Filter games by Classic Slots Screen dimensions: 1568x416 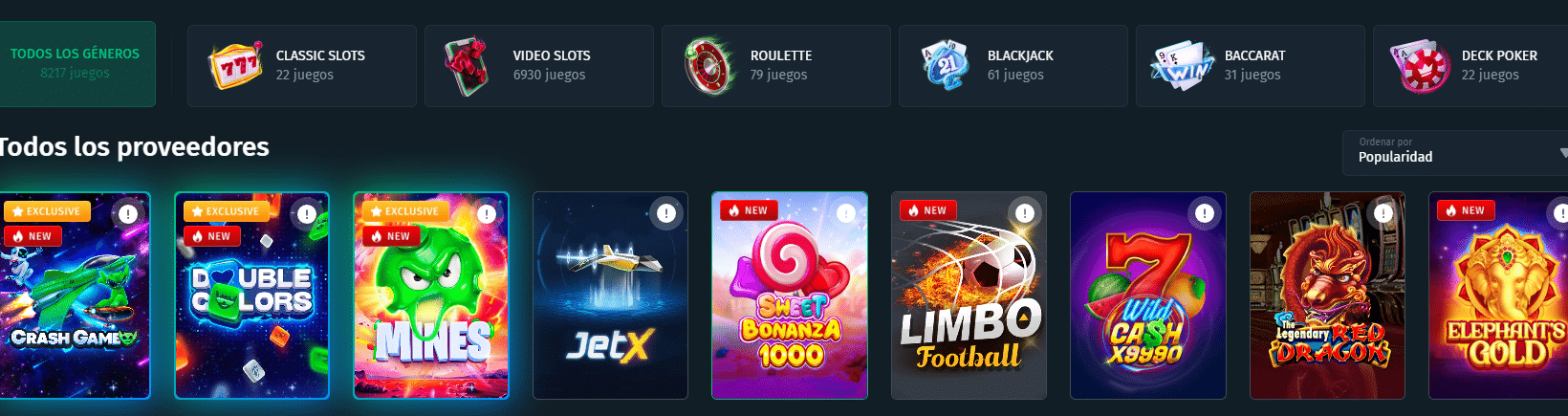click(x=301, y=65)
